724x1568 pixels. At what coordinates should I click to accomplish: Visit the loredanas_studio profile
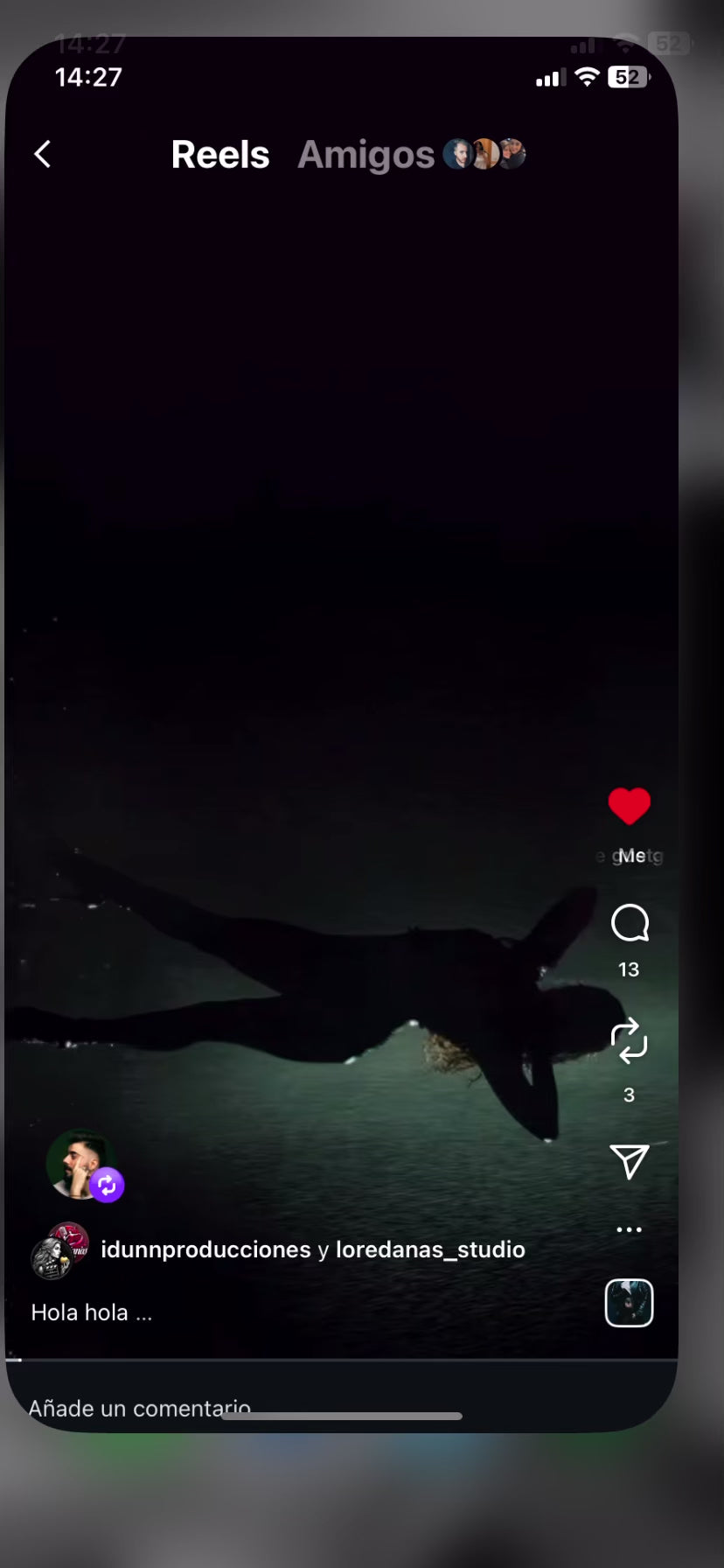[430, 1249]
